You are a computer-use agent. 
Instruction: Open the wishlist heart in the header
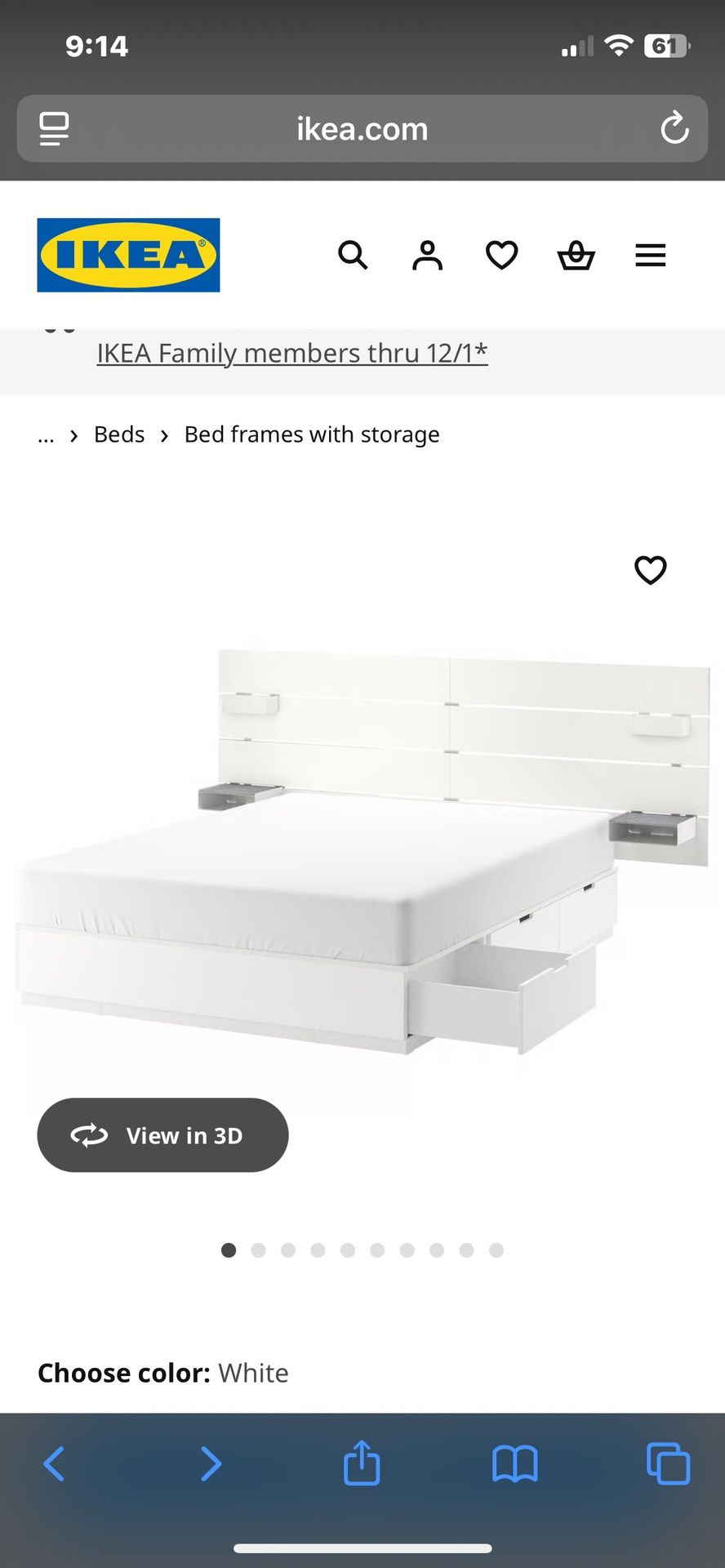point(501,255)
